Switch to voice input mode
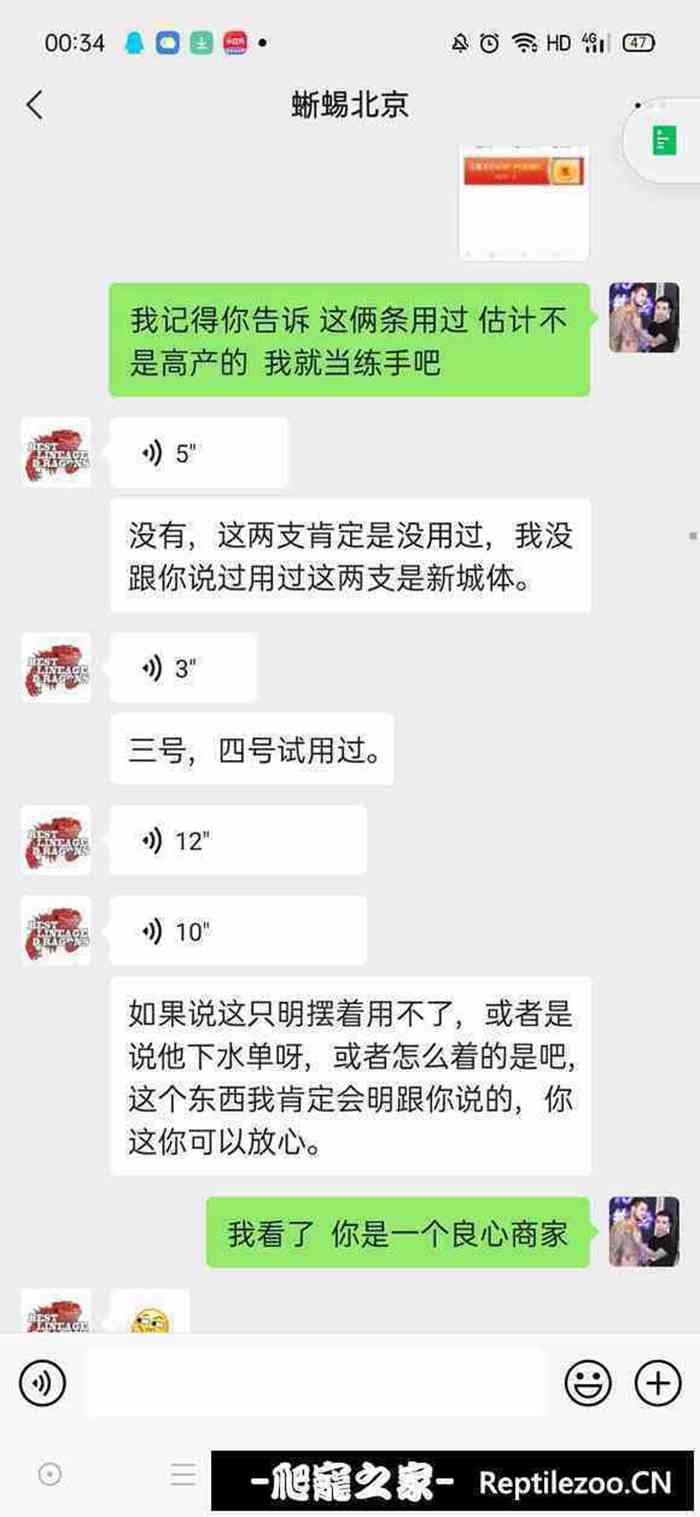 click(42, 1383)
